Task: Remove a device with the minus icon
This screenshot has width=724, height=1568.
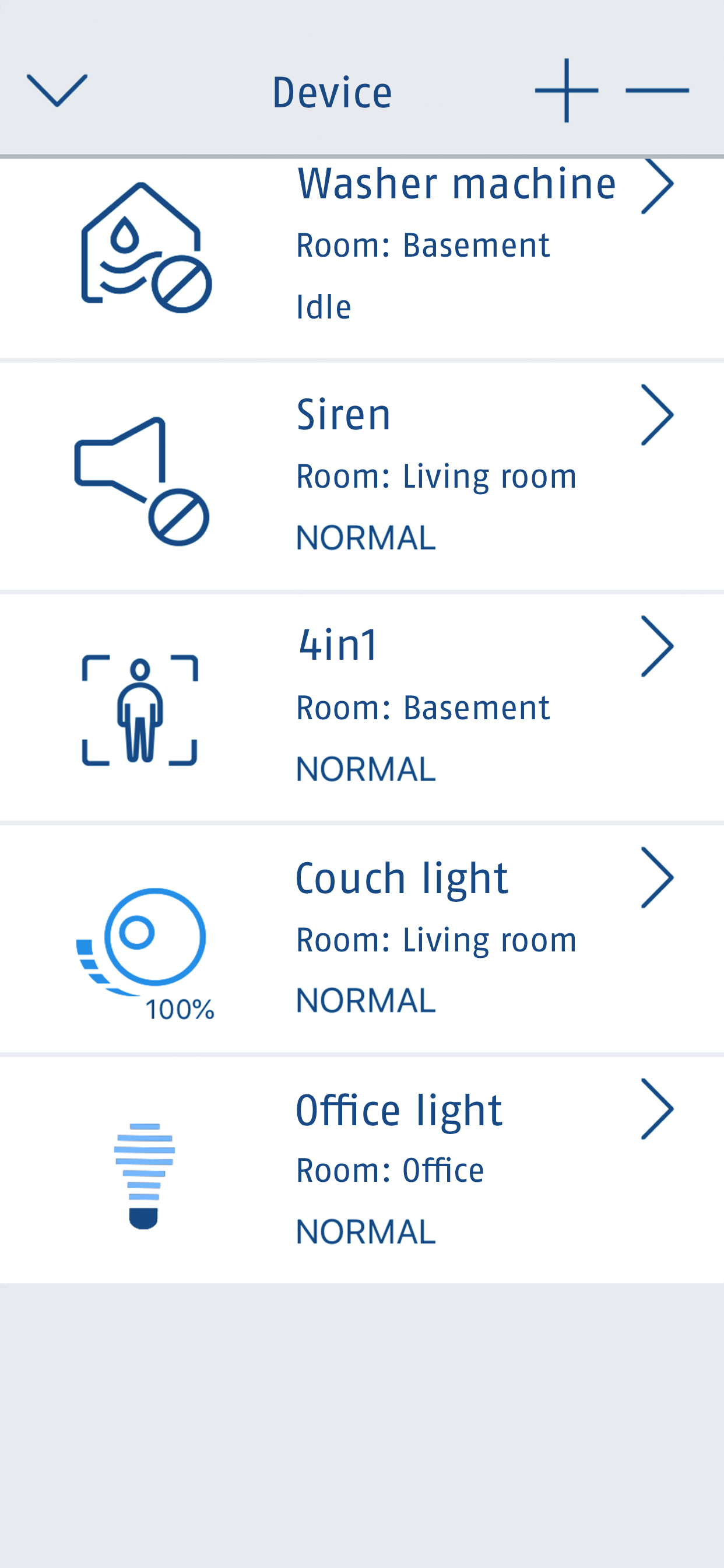Action: click(657, 90)
